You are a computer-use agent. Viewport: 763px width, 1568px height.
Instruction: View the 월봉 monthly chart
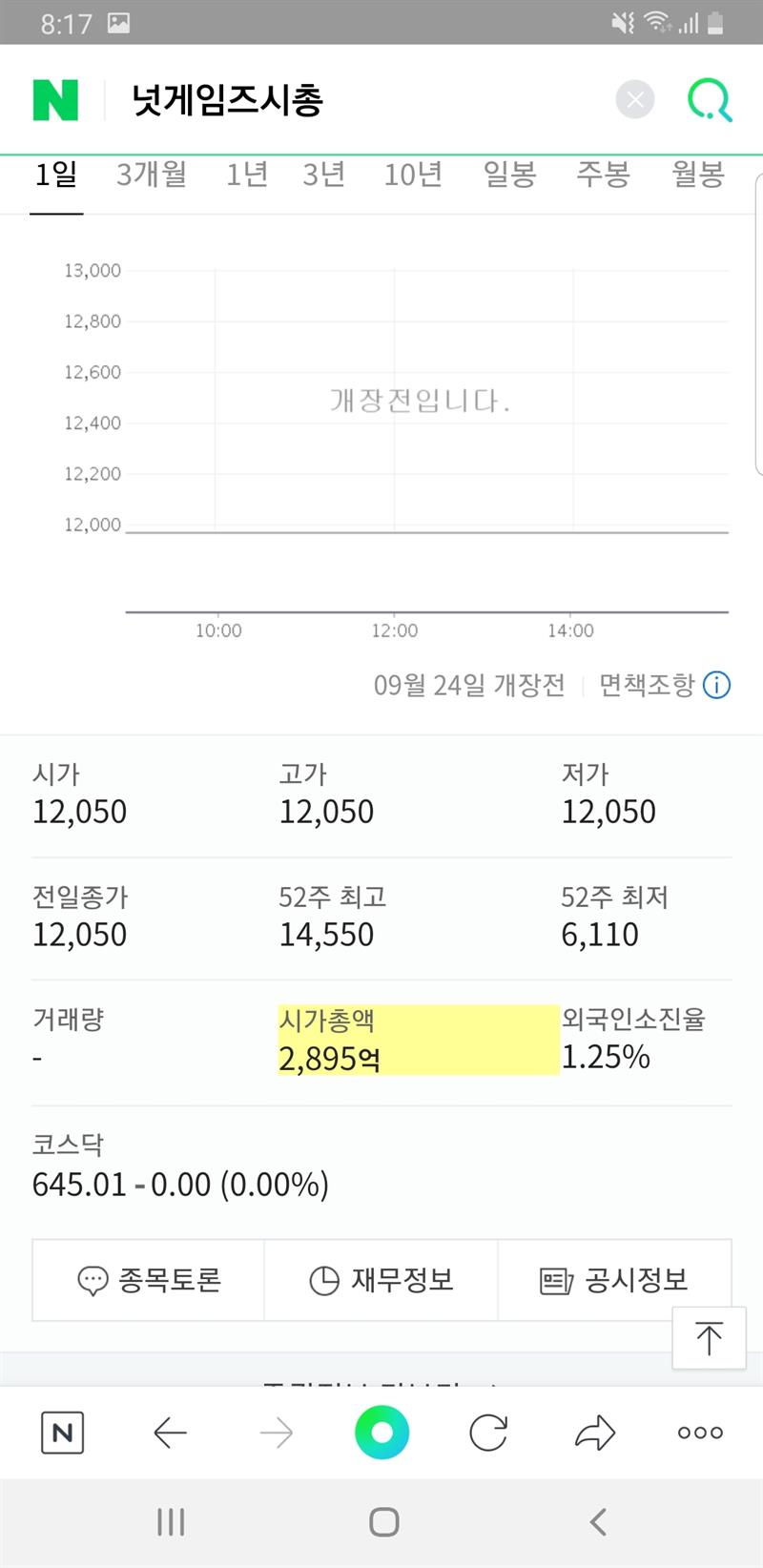[697, 175]
